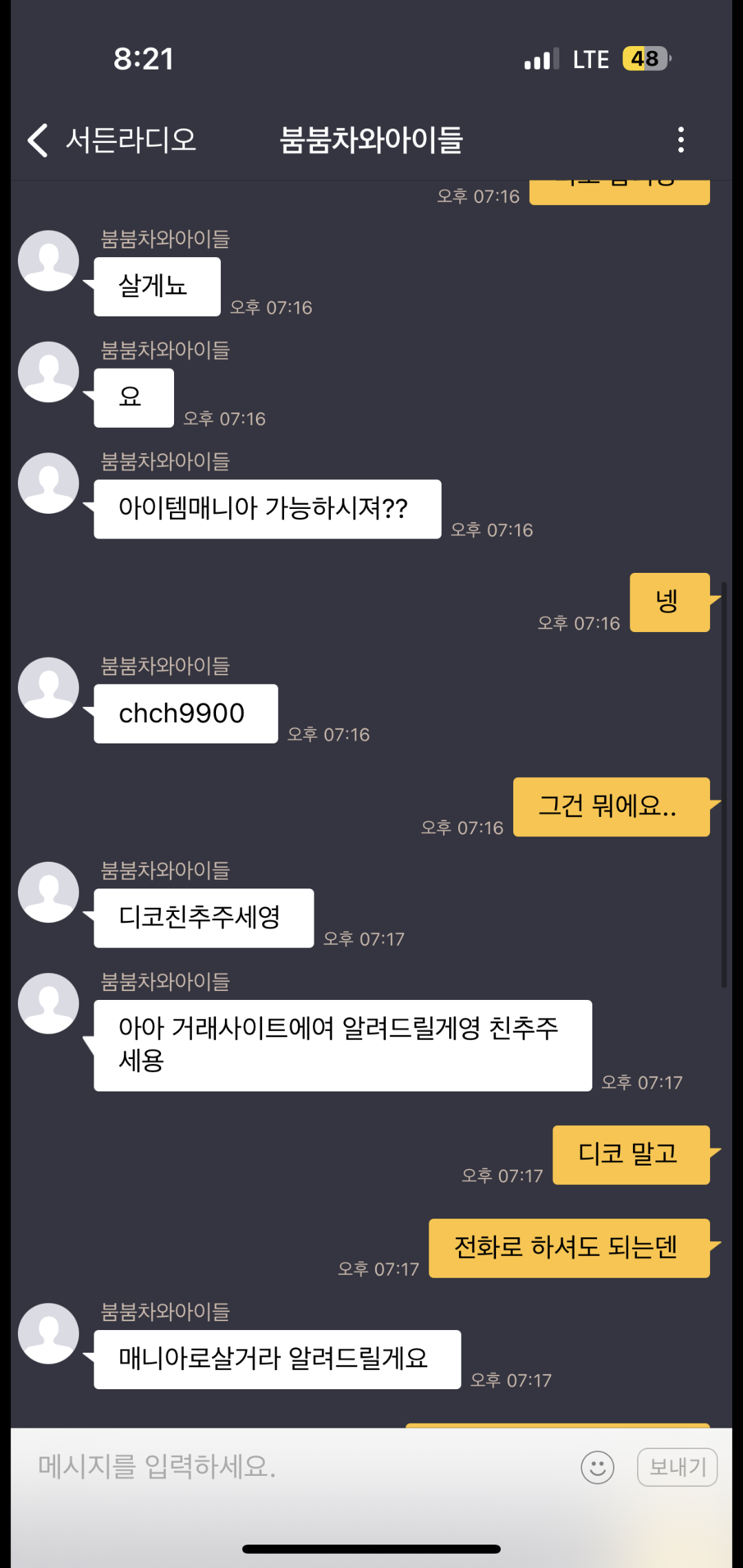Open the three-dot overflow menu
Viewport: 743px width, 1568px height.
[680, 140]
